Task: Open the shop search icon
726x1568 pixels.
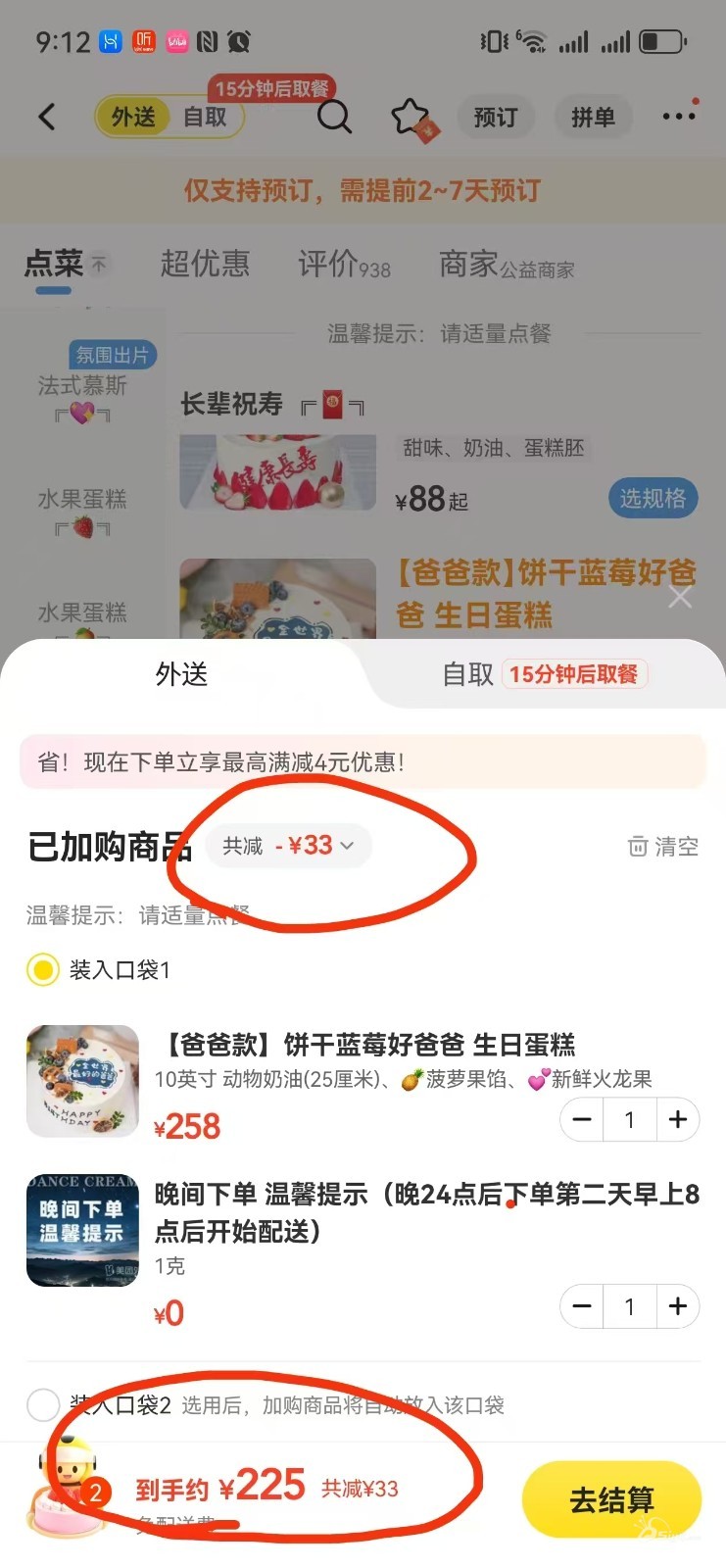Action: coord(334,117)
